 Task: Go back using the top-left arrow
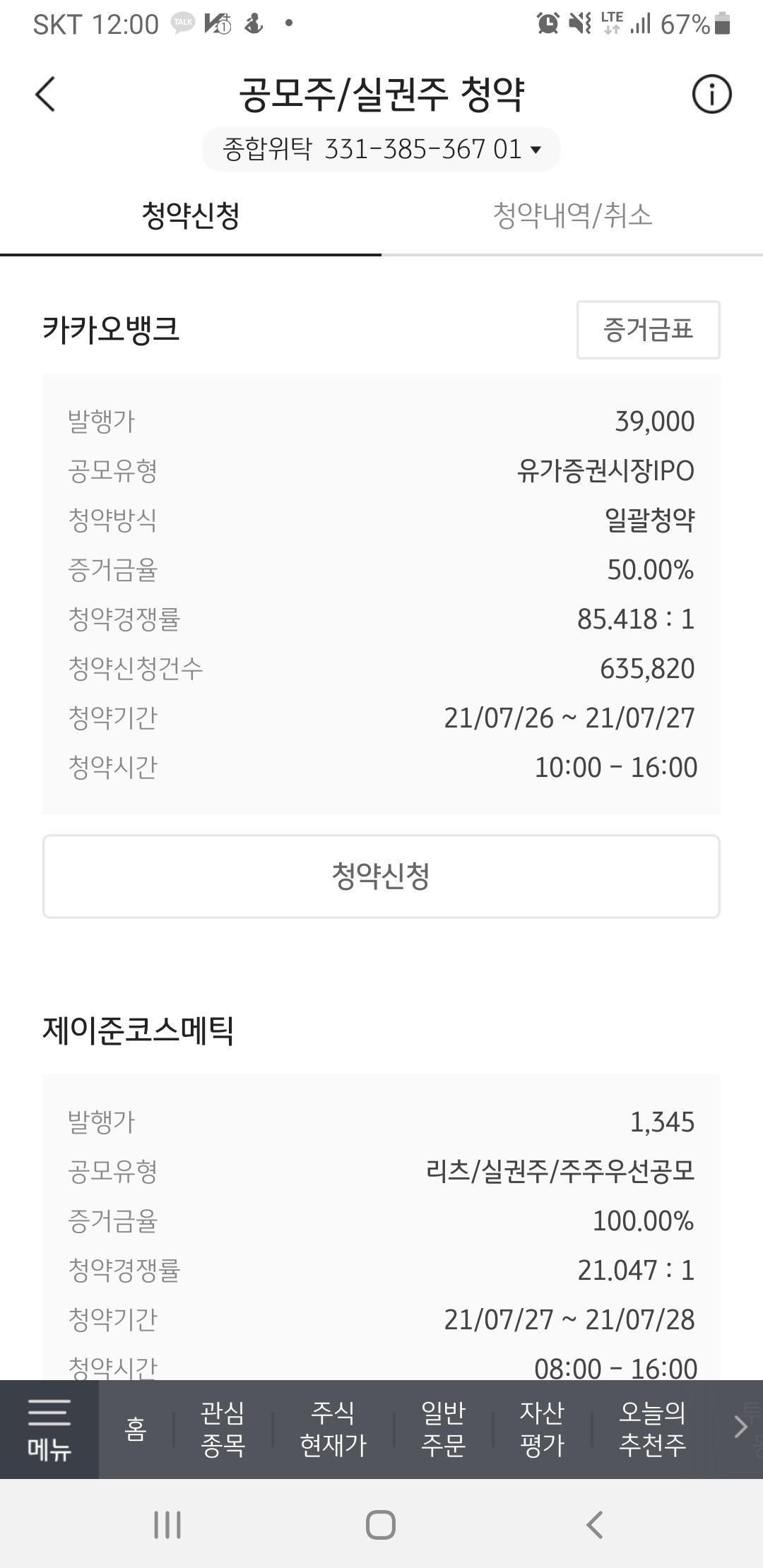[45, 95]
